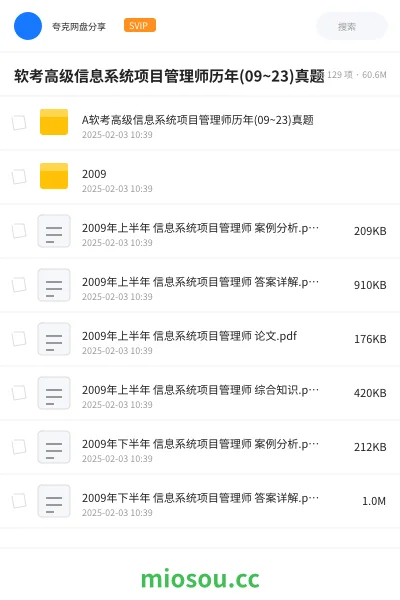Select the checkbox for the 2009 folder
400x600 pixels.
(x=19, y=177)
